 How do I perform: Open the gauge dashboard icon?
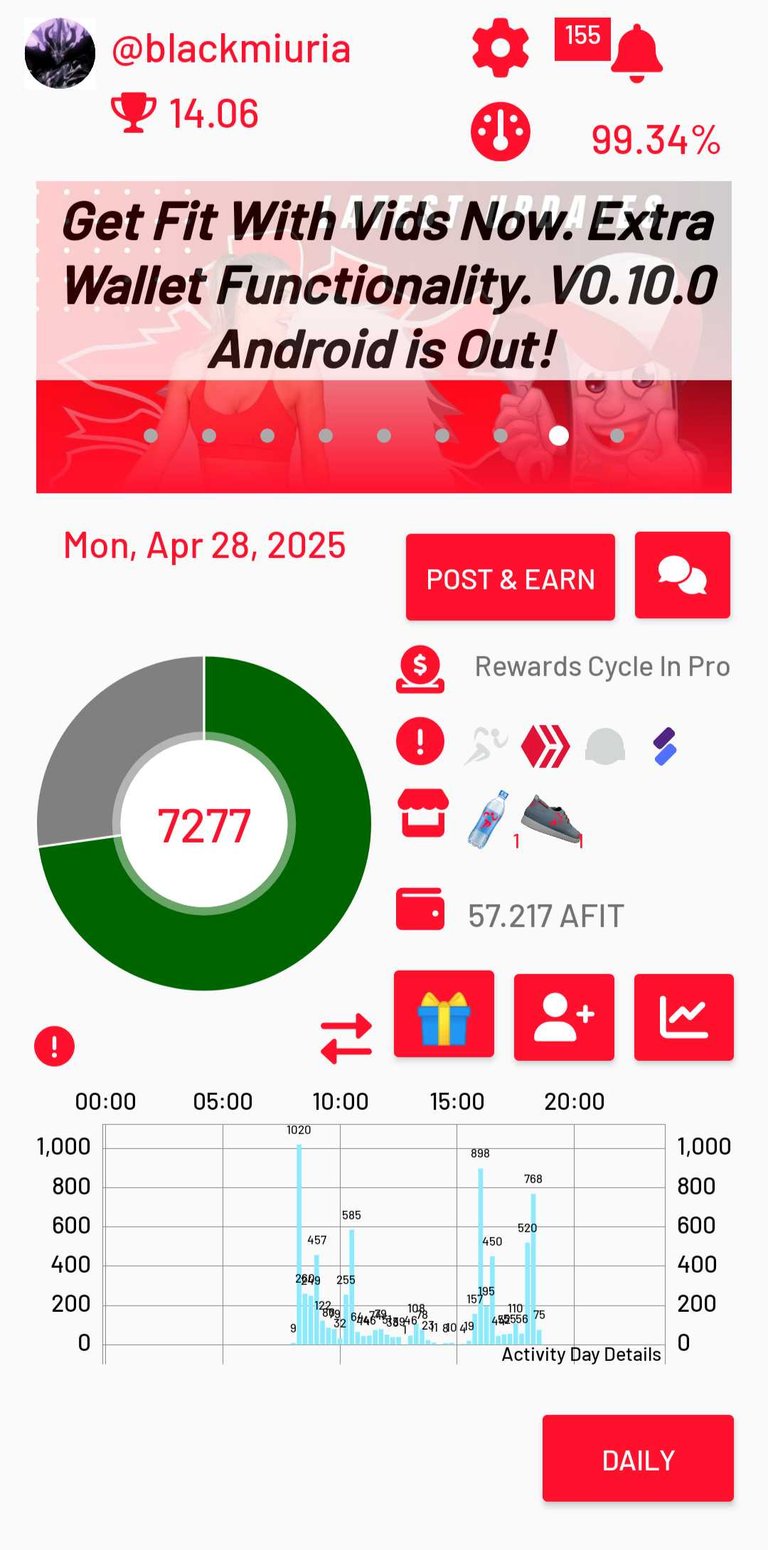(x=500, y=132)
